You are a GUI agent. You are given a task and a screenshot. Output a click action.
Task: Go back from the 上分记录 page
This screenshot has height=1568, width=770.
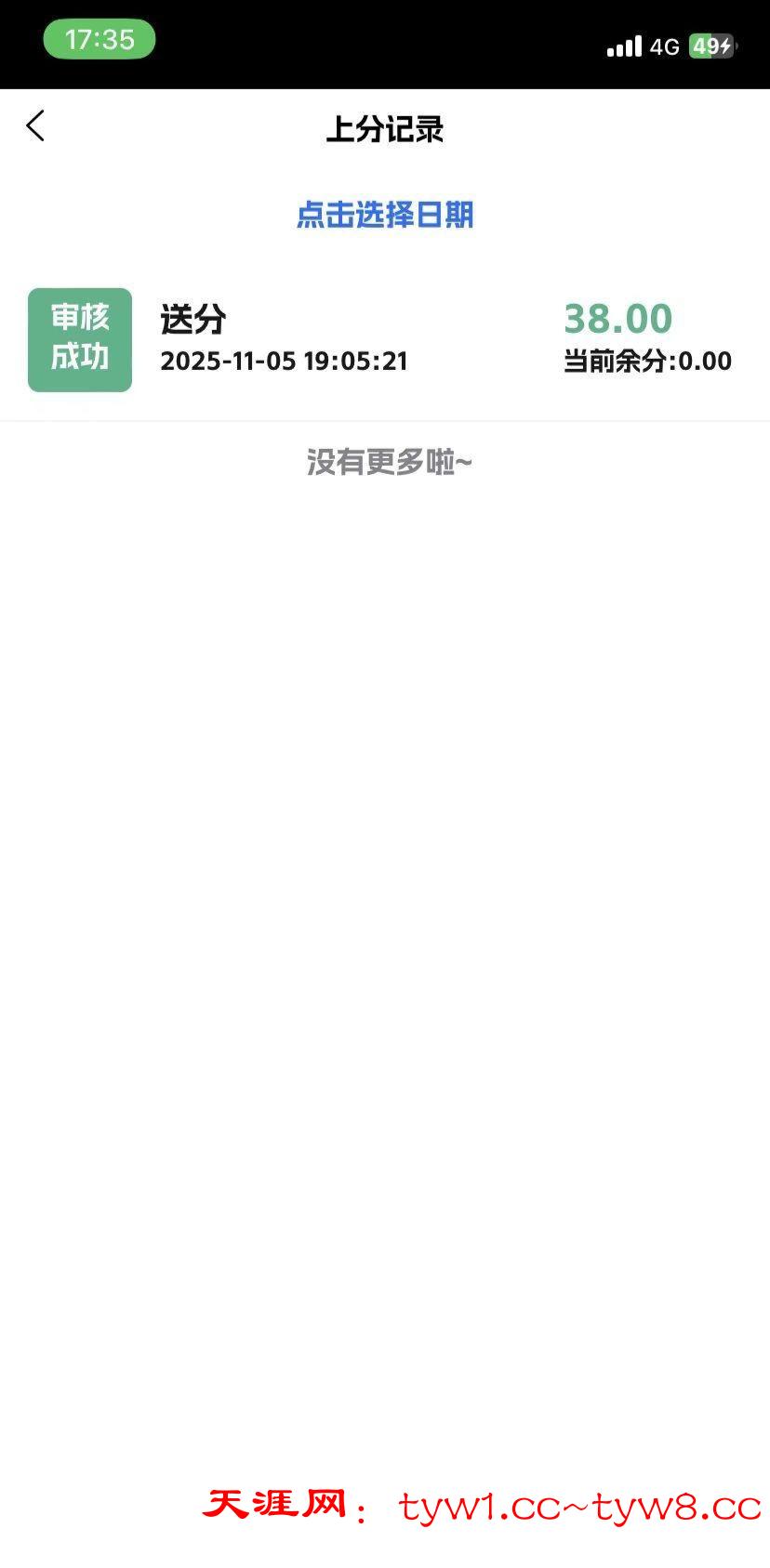click(35, 126)
